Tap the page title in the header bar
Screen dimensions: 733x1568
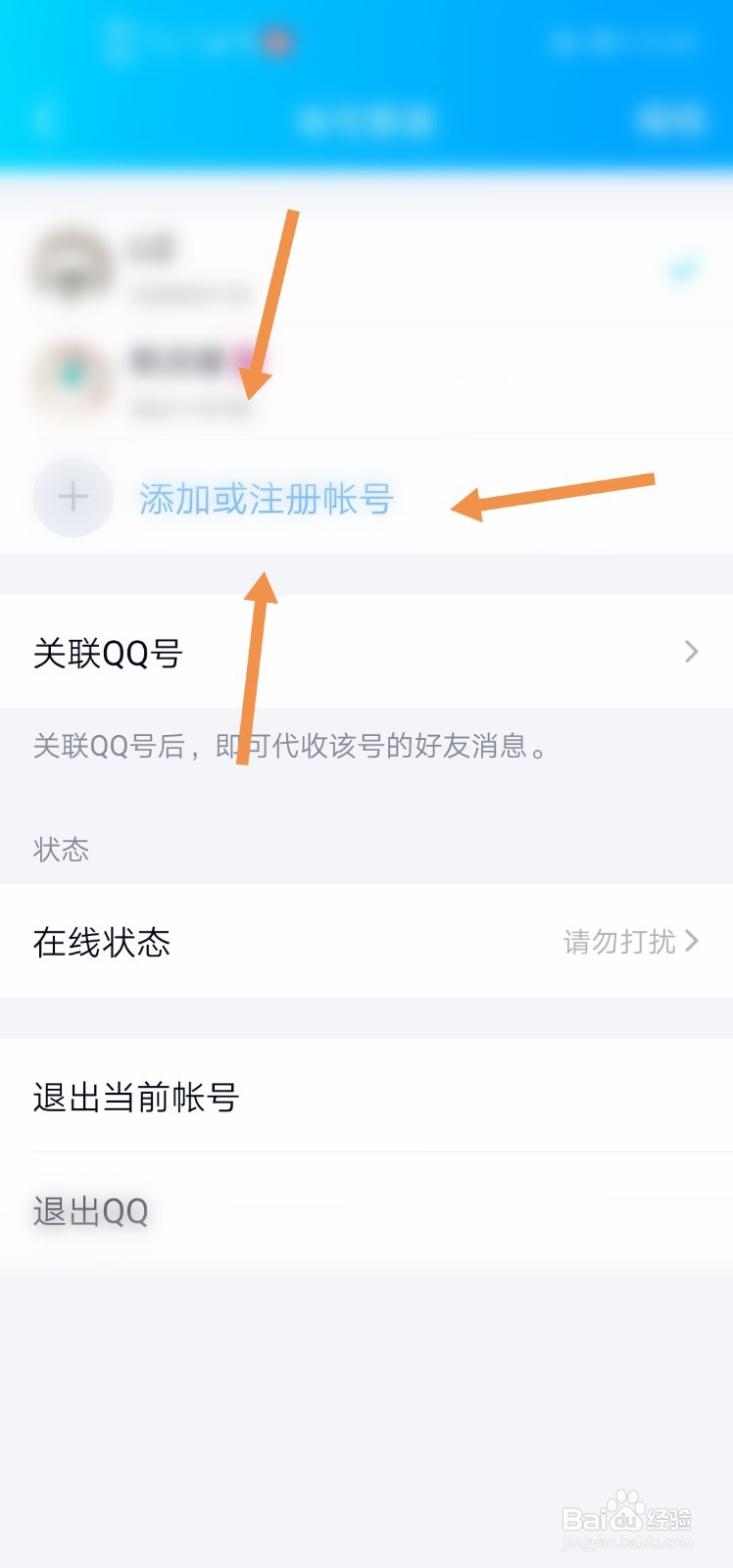[x=366, y=118]
